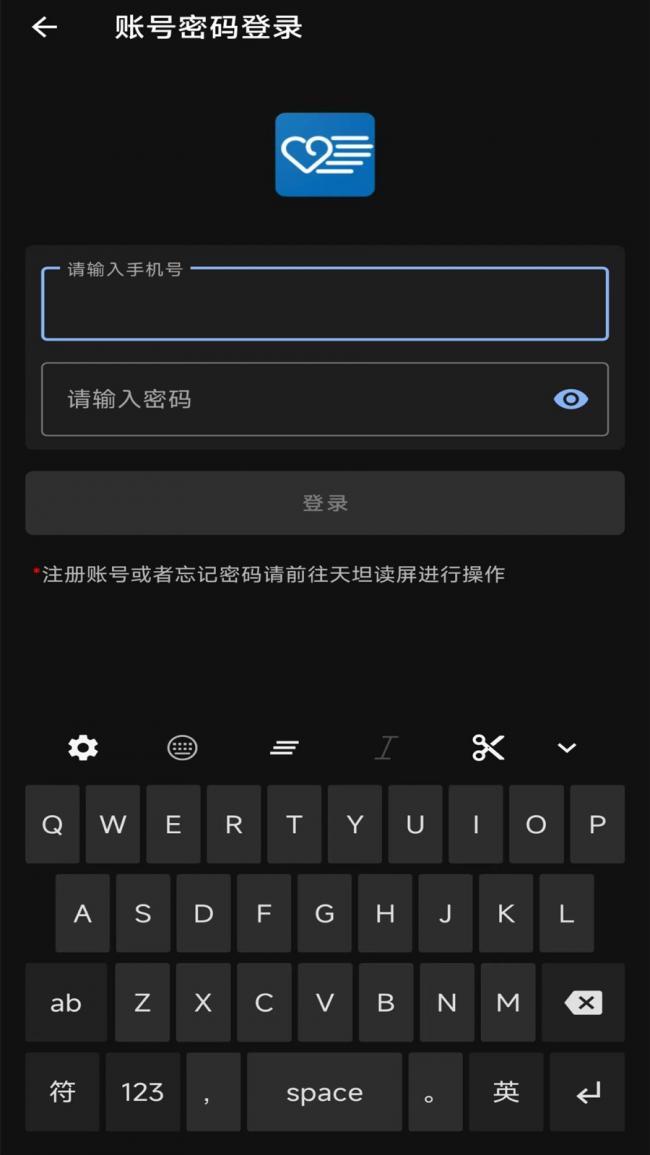Open keyboard scissors clipboard tool
This screenshot has height=1155, width=650.
point(488,747)
